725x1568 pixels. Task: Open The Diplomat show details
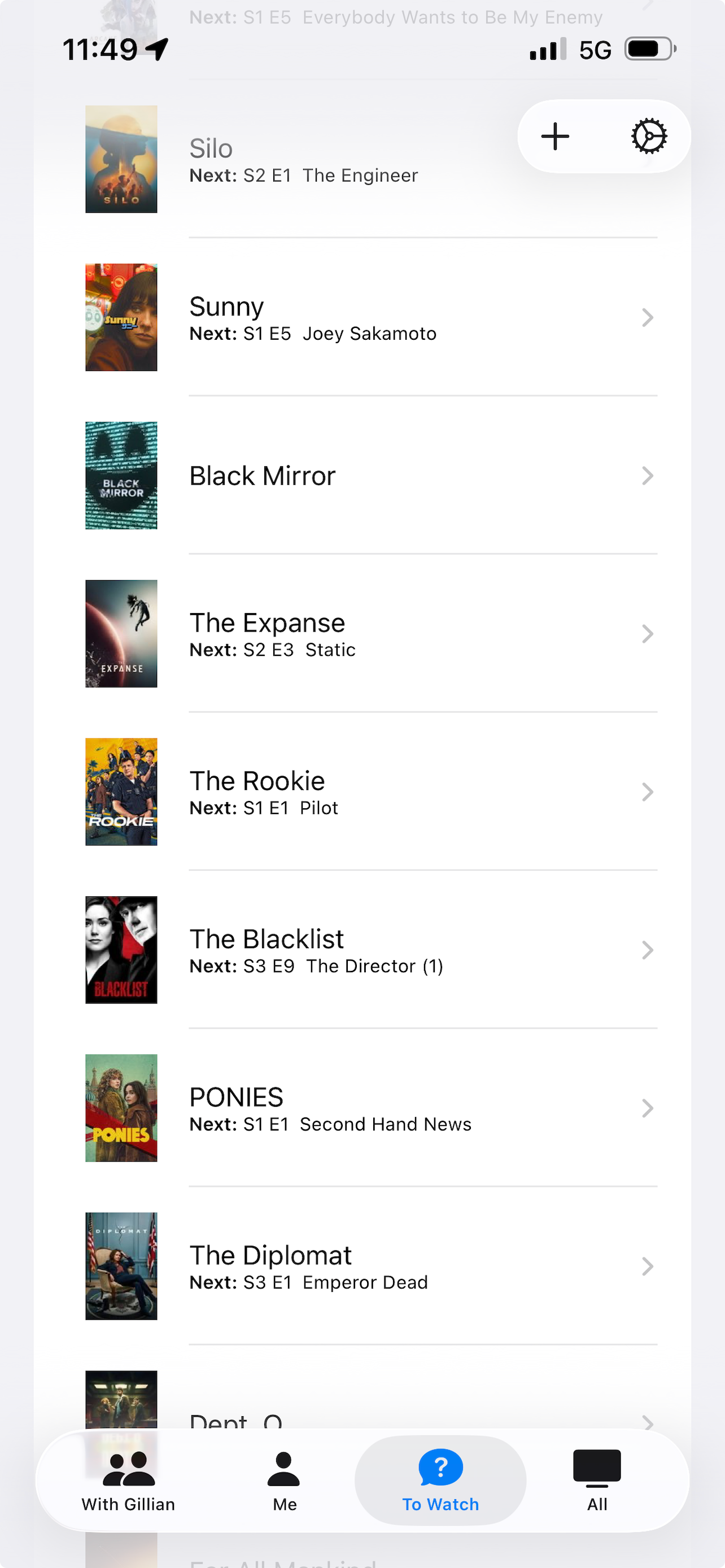[365, 1267]
